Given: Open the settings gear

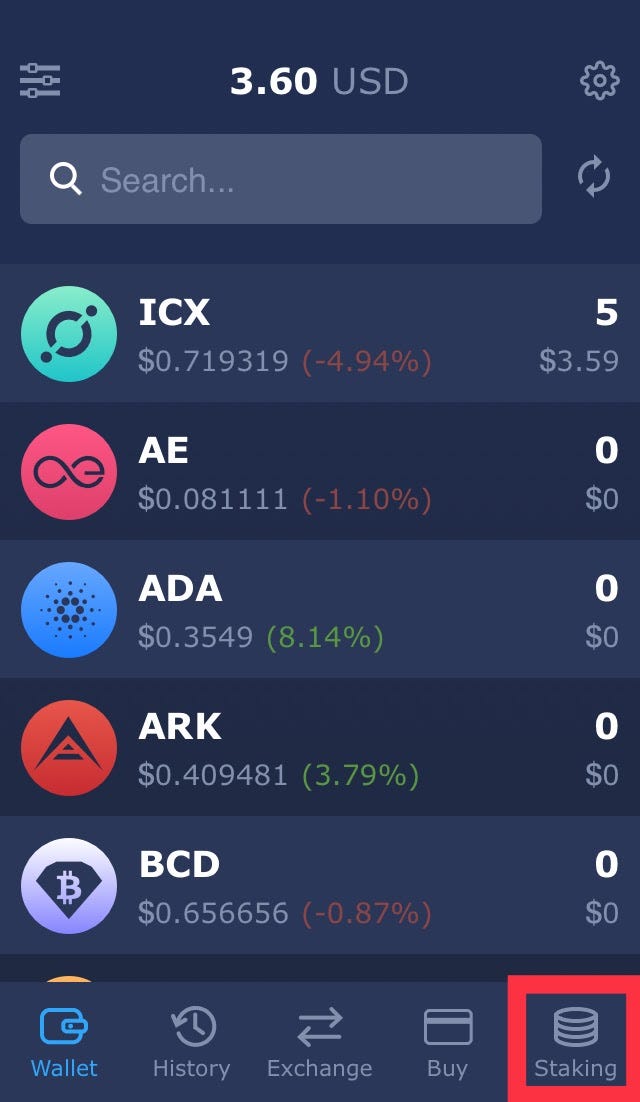Looking at the screenshot, I should (599, 80).
